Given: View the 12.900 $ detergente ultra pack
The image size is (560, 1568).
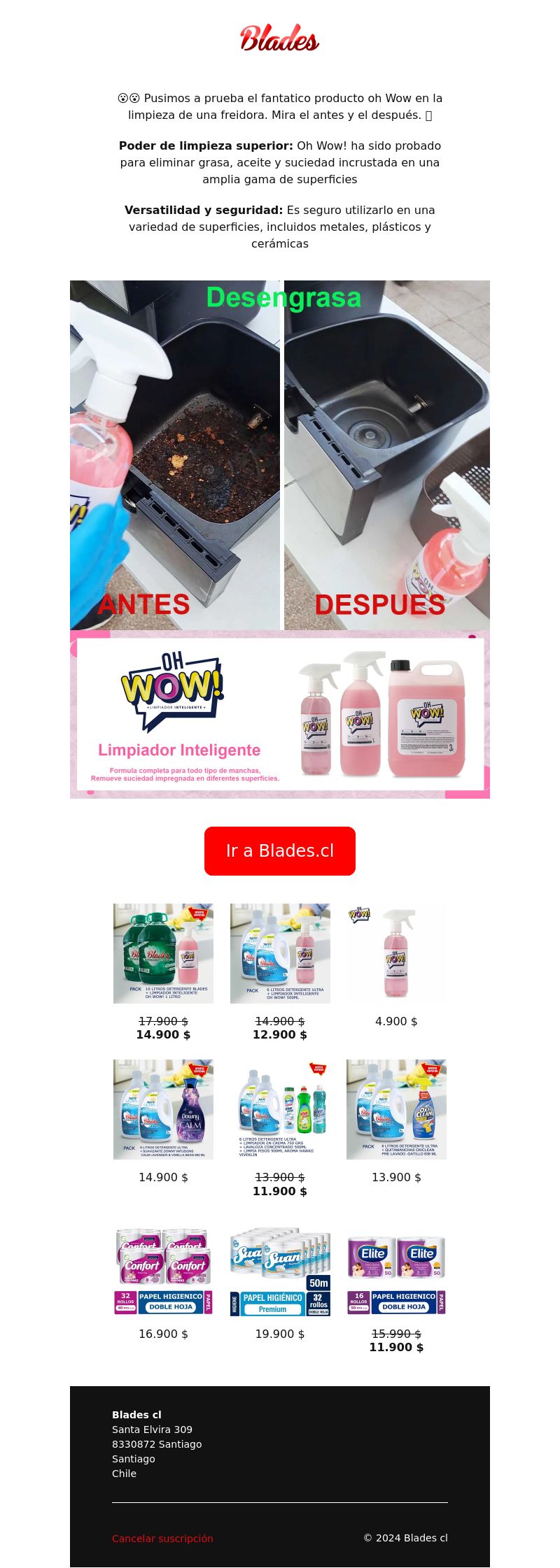Looking at the screenshot, I should pos(280,953).
